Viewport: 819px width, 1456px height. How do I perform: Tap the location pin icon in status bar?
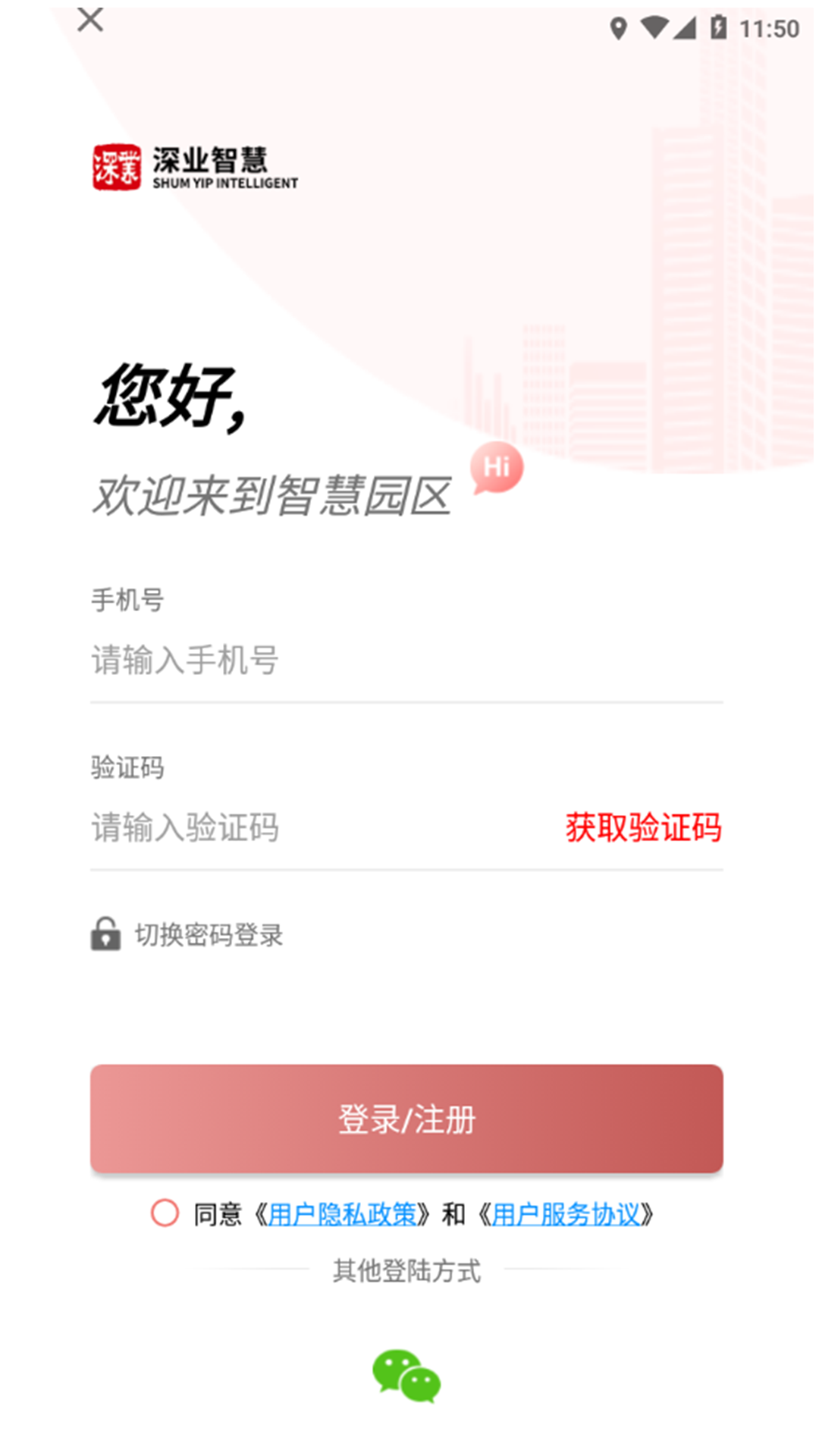point(619,28)
